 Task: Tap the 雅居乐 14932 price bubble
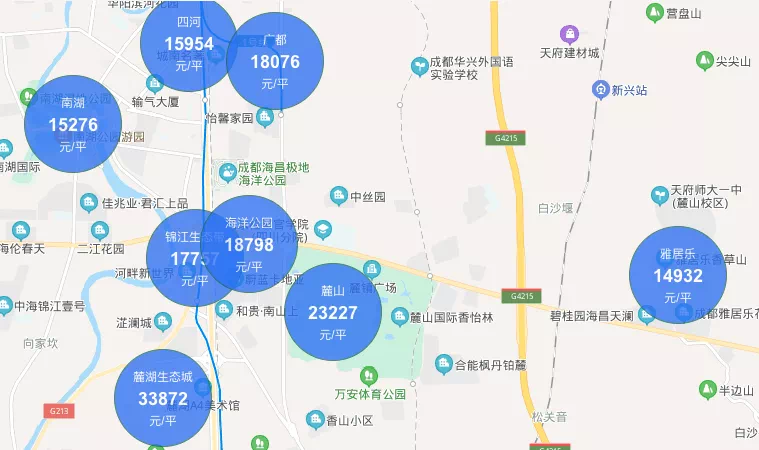tap(677, 274)
